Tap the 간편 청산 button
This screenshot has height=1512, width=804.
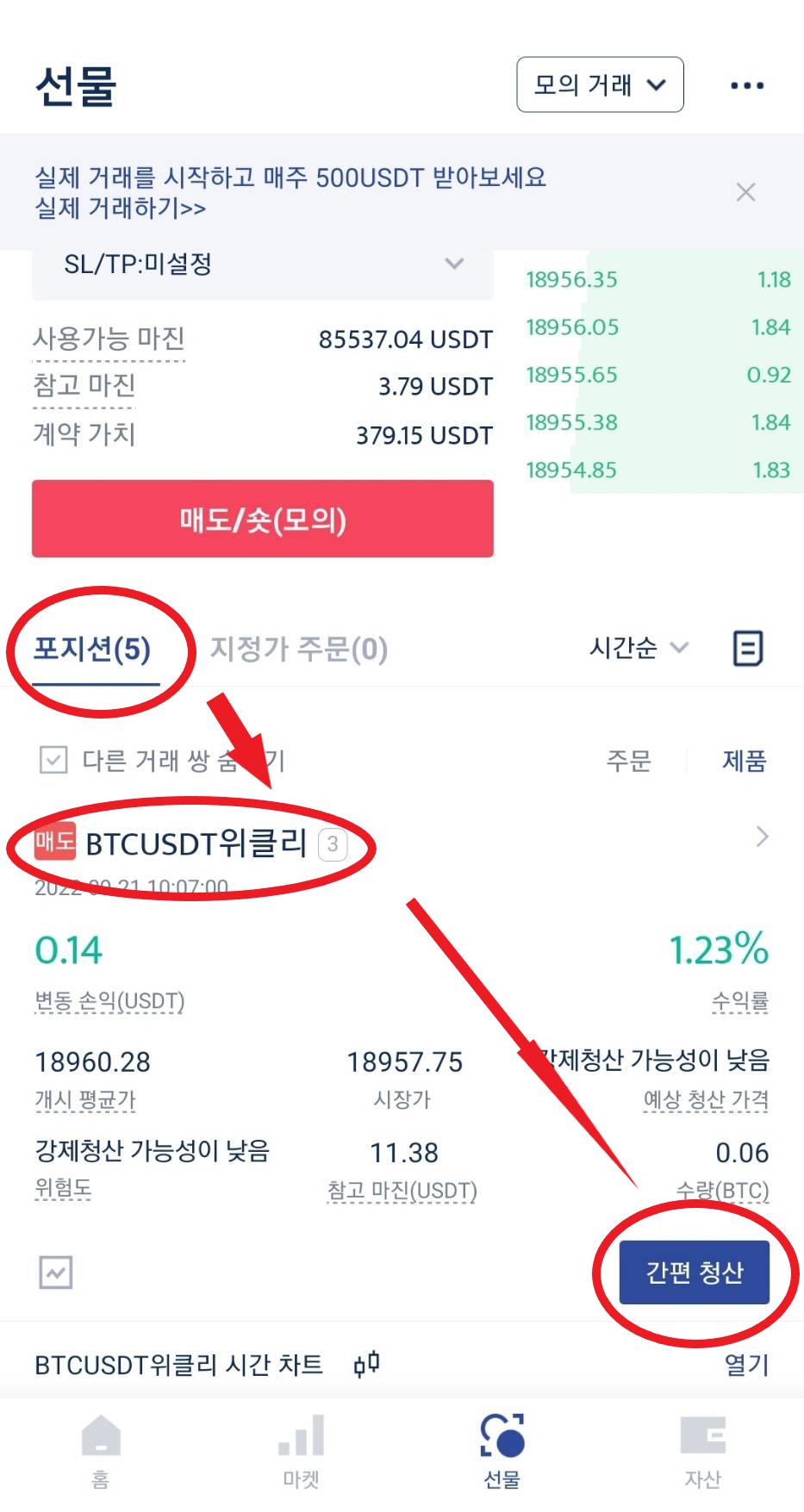point(694,1272)
